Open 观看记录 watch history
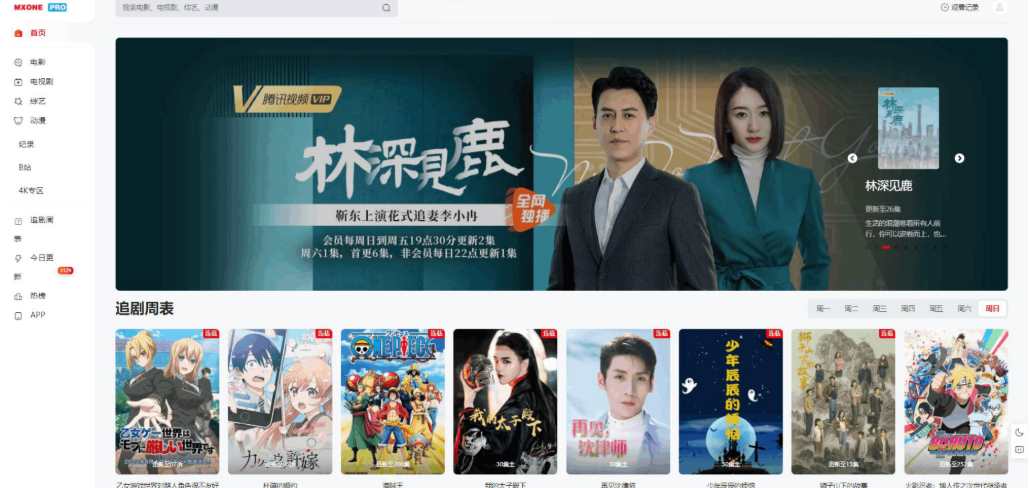This screenshot has width=1030, height=488. pyautogui.click(x=959, y=8)
